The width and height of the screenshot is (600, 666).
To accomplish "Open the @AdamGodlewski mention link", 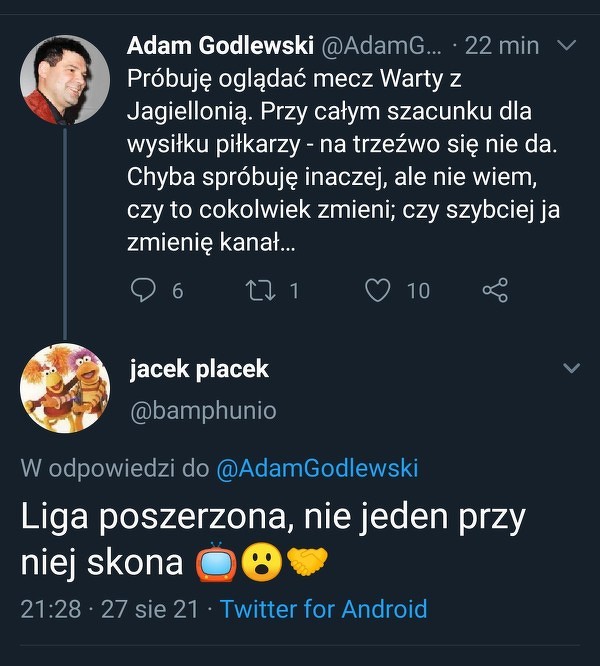I will (317, 468).
